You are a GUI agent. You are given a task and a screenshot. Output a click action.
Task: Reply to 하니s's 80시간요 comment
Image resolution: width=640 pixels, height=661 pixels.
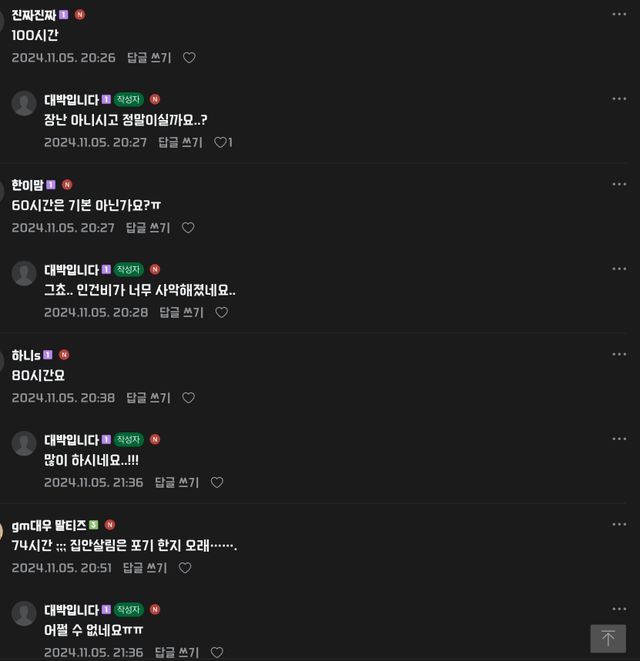(x=147, y=398)
